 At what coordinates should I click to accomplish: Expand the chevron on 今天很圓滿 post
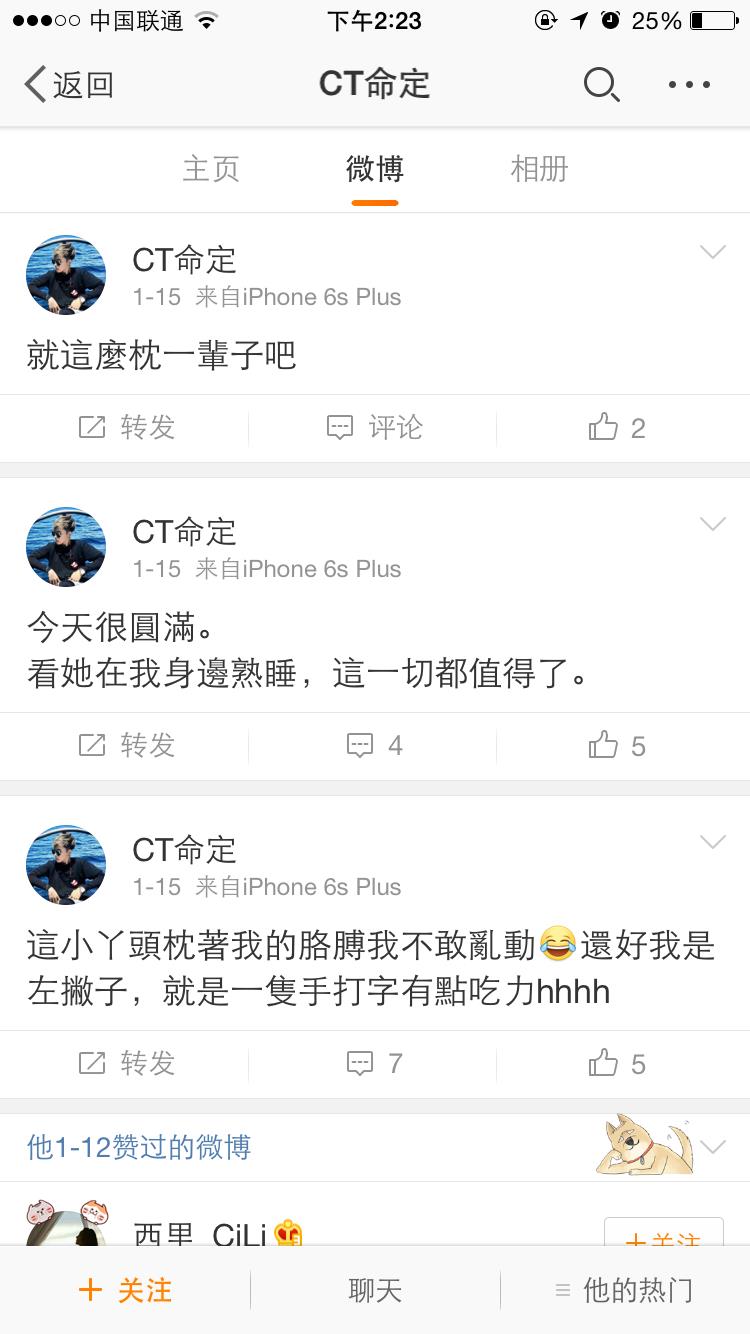712,524
